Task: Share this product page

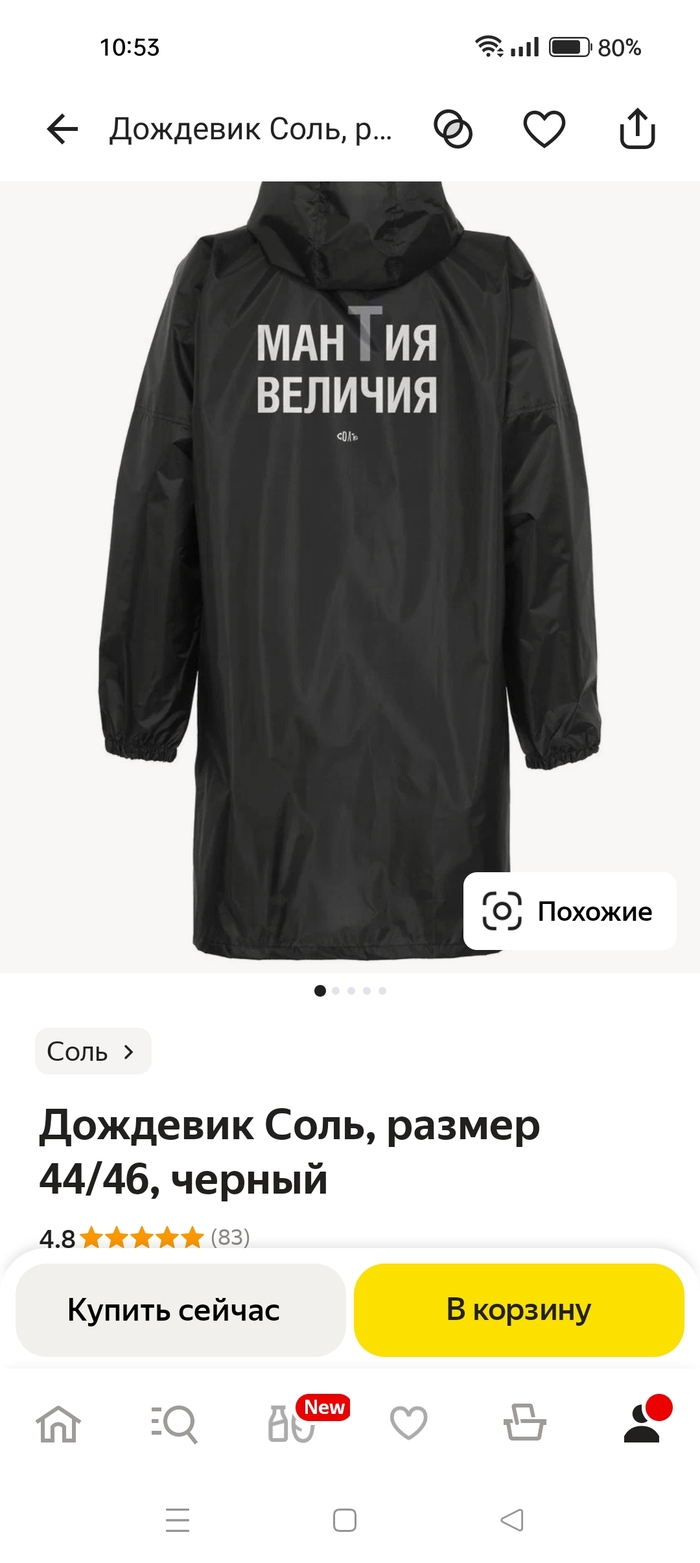Action: click(637, 129)
